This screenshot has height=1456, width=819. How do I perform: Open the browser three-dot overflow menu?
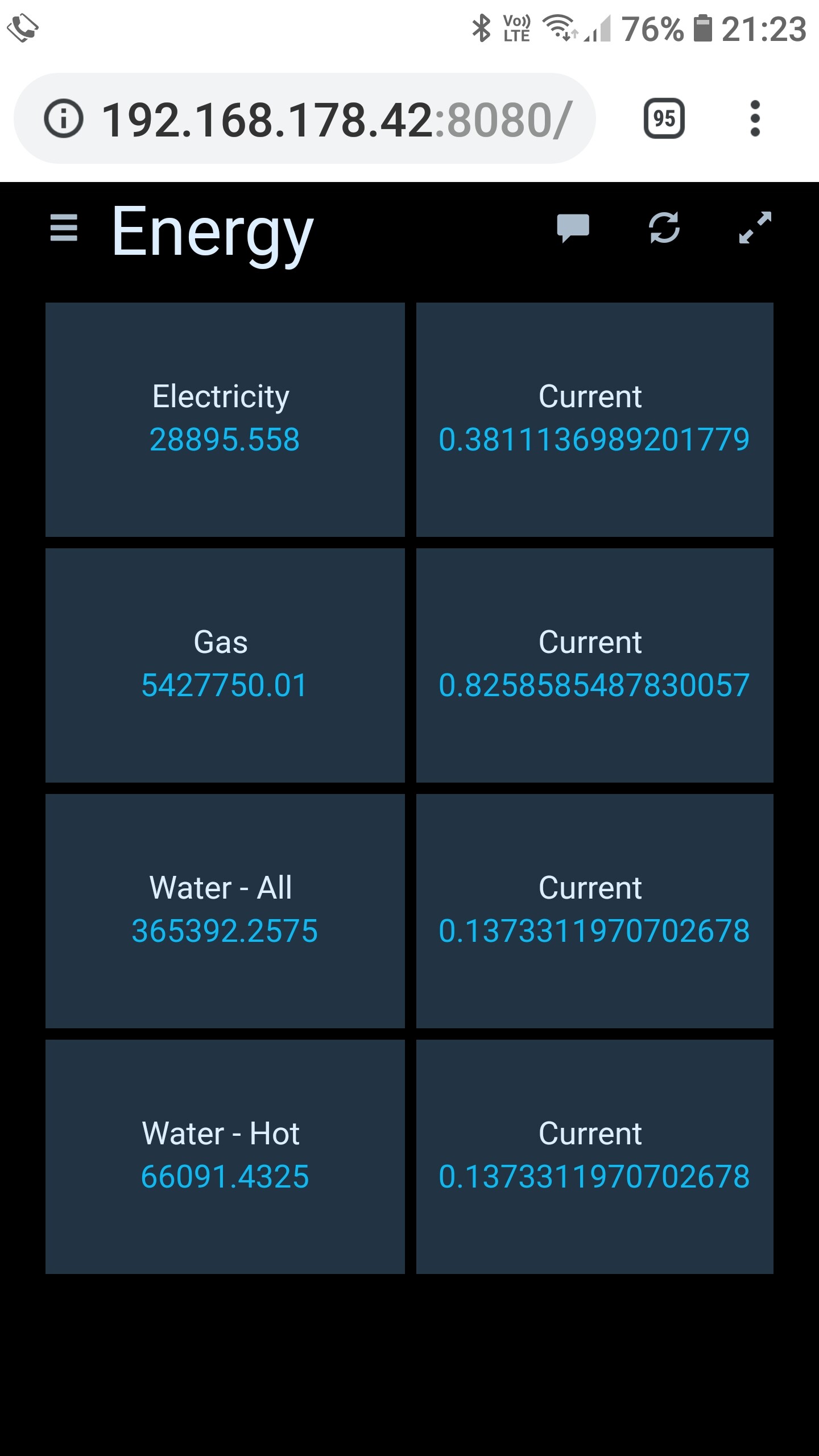(x=755, y=119)
